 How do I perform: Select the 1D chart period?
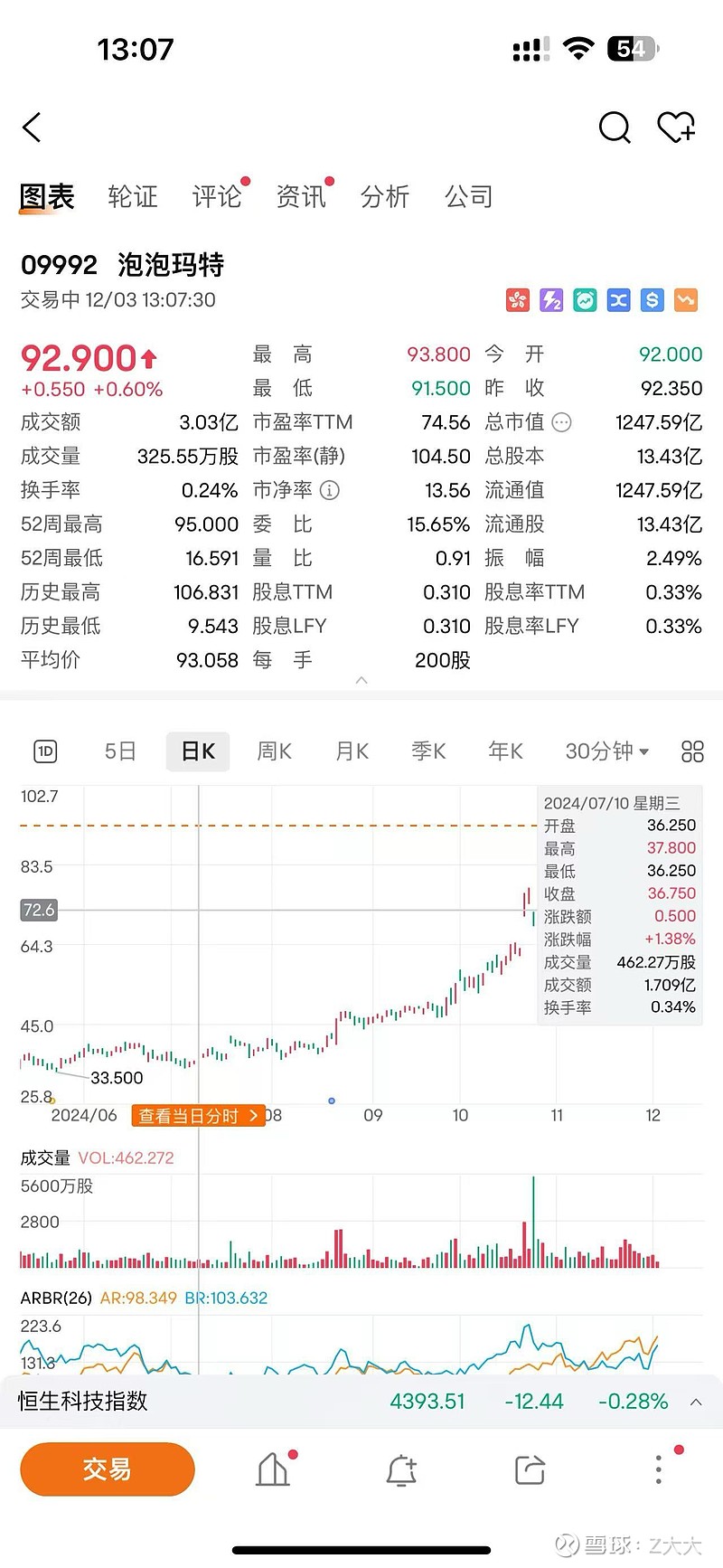[45, 751]
